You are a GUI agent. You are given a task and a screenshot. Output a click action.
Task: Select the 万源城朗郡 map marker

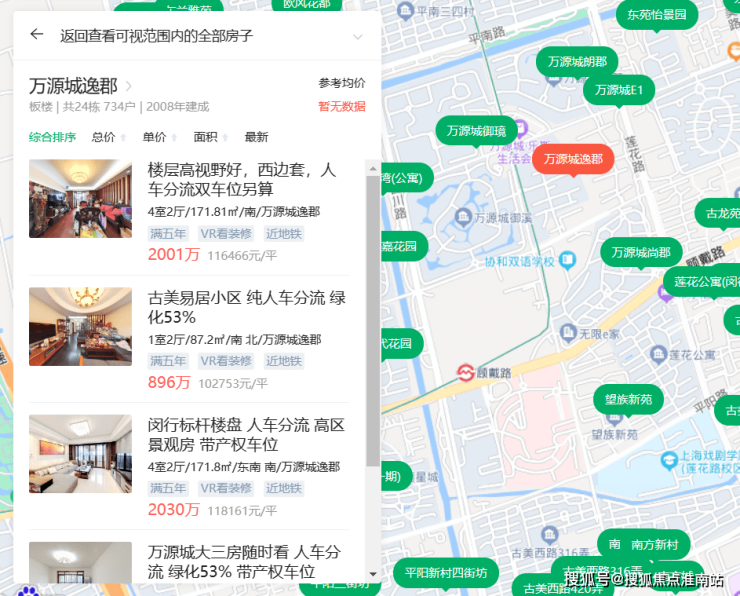tap(577, 62)
